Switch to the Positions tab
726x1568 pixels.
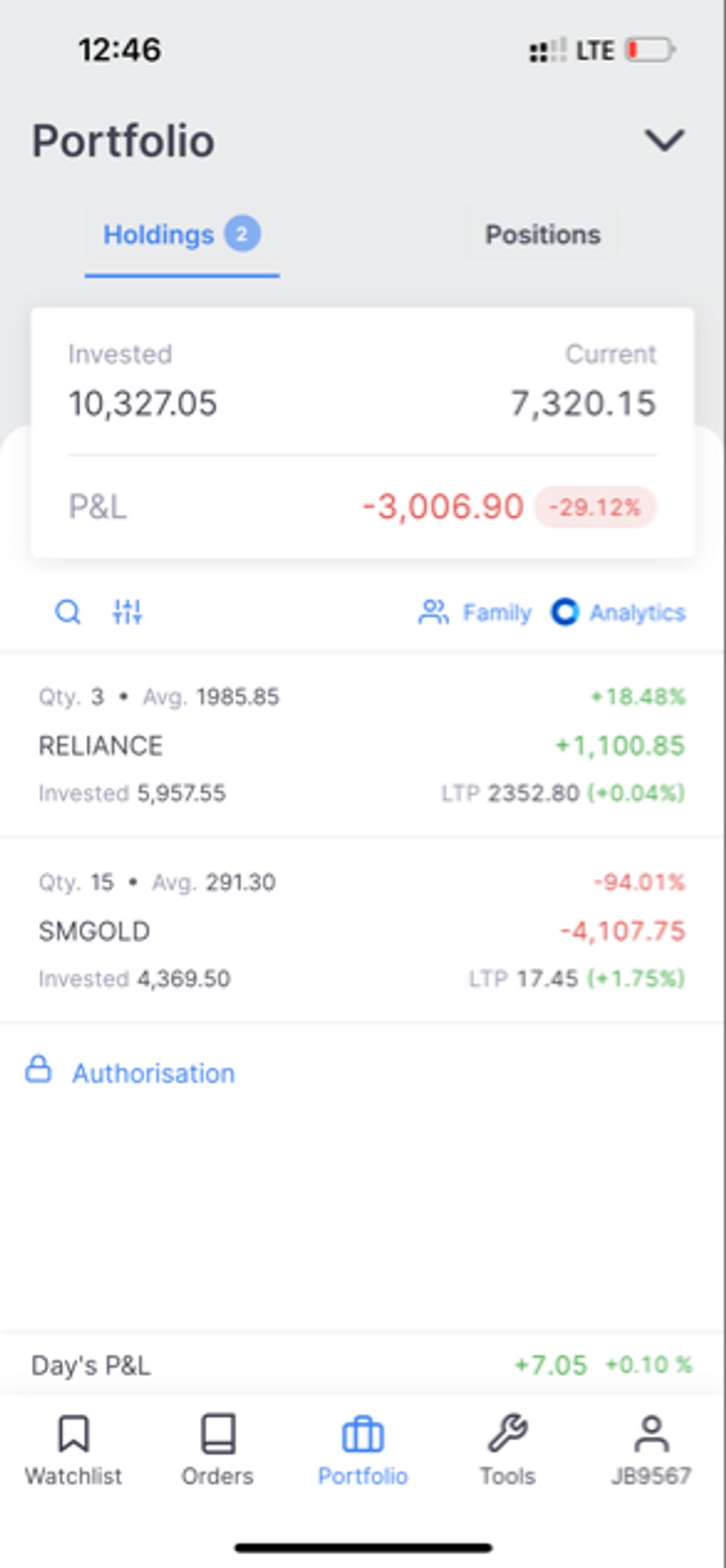pyautogui.click(x=542, y=234)
